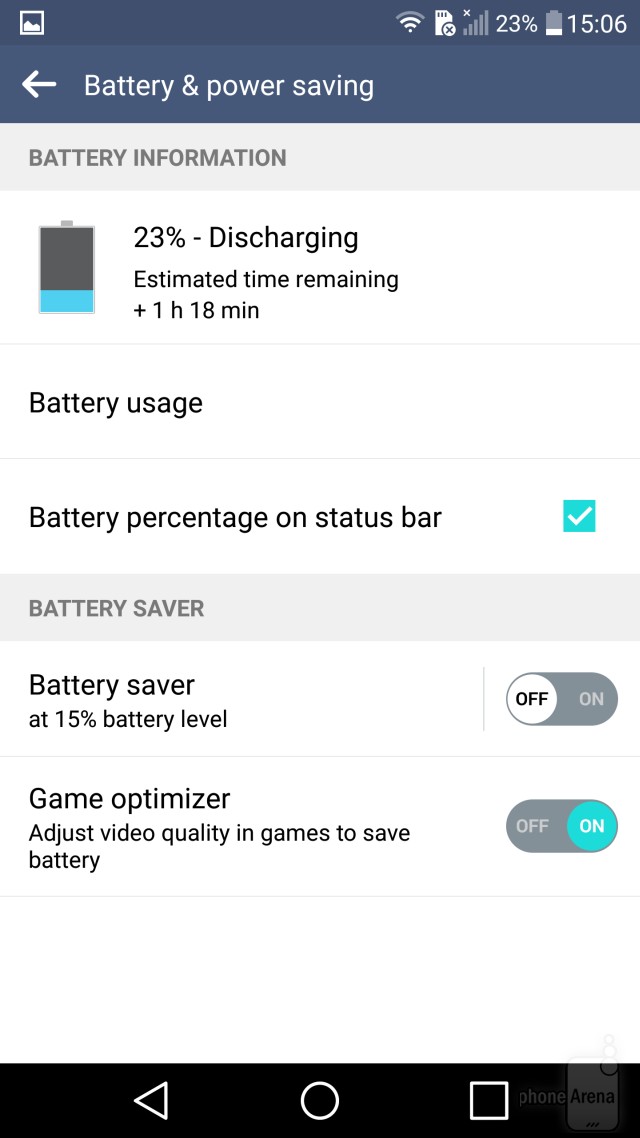
Task: Disable the Game optimizer toggle
Action: [562, 826]
